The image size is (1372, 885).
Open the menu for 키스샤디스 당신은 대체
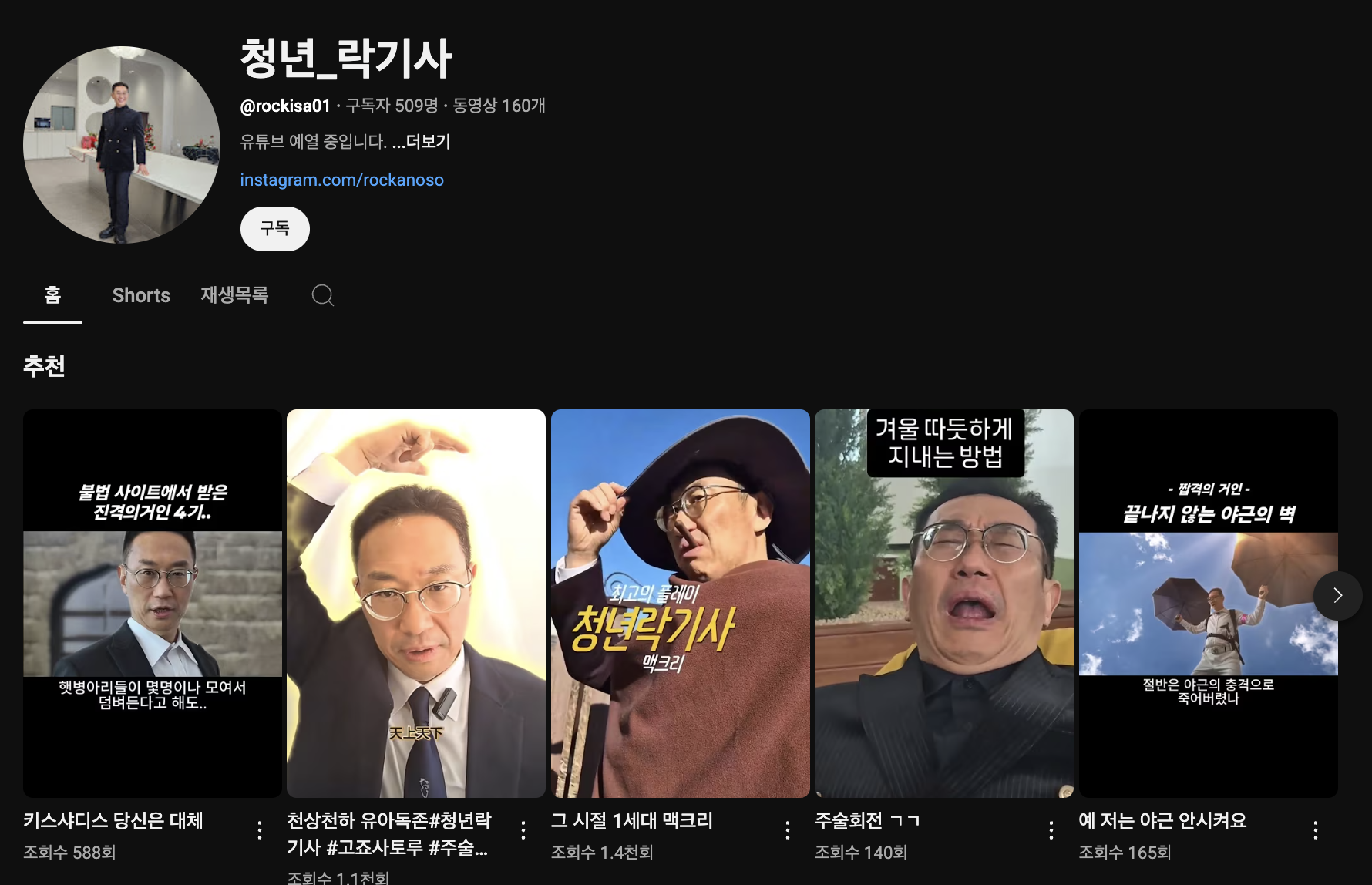pyautogui.click(x=260, y=830)
